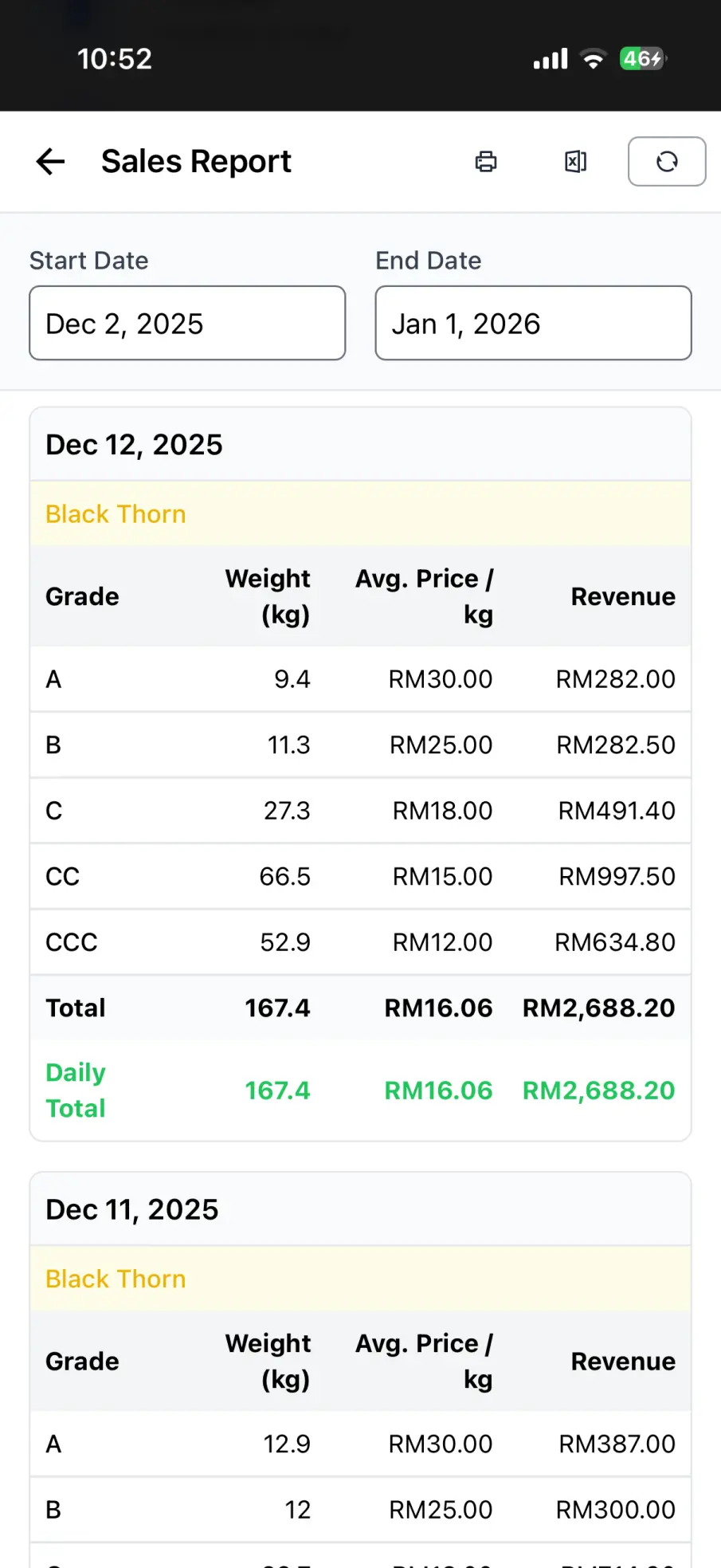The image size is (721, 1568).
Task: Open the Start Date picker showing Dec 2, 2025
Action: (186, 323)
